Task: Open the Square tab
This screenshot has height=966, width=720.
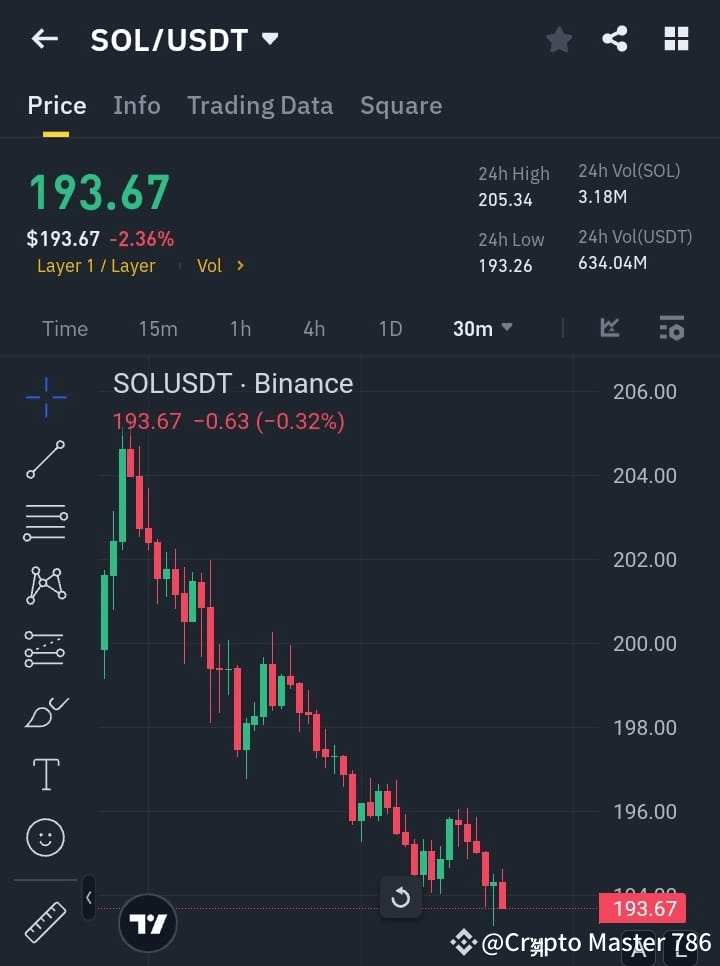Action: [401, 105]
